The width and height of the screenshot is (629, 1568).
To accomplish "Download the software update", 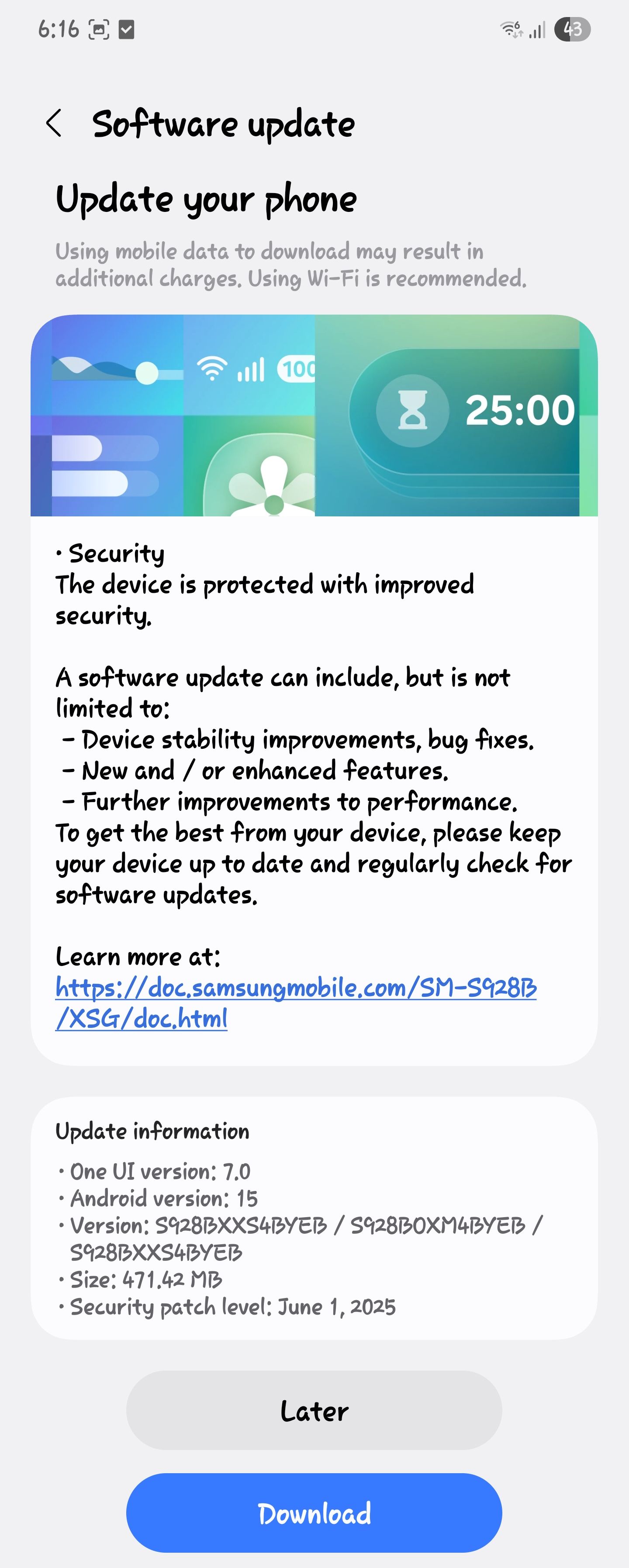I will (314, 1513).
